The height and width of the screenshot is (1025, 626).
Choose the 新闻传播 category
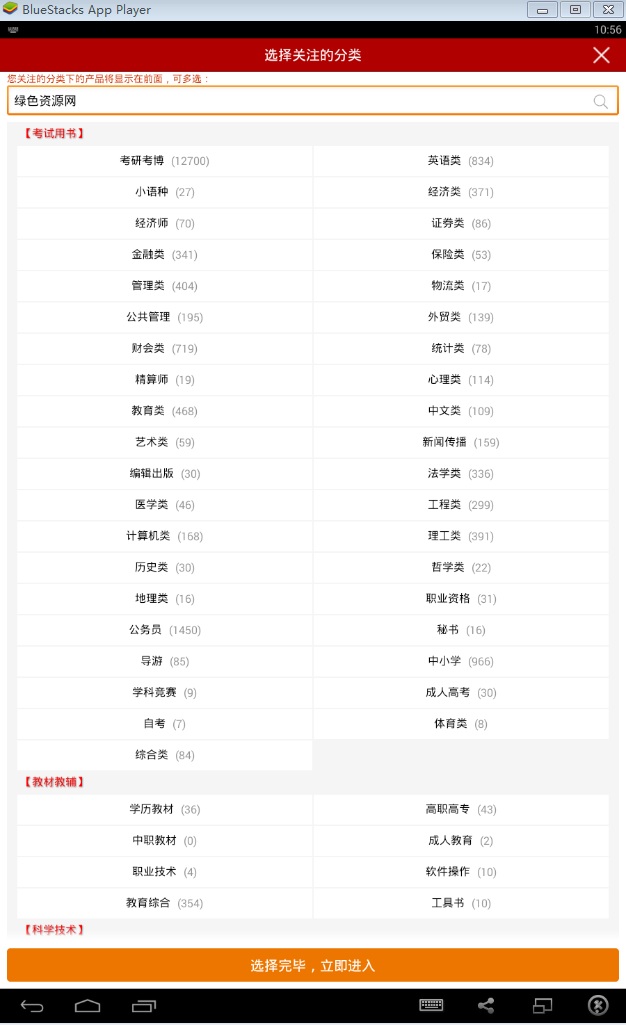click(460, 442)
